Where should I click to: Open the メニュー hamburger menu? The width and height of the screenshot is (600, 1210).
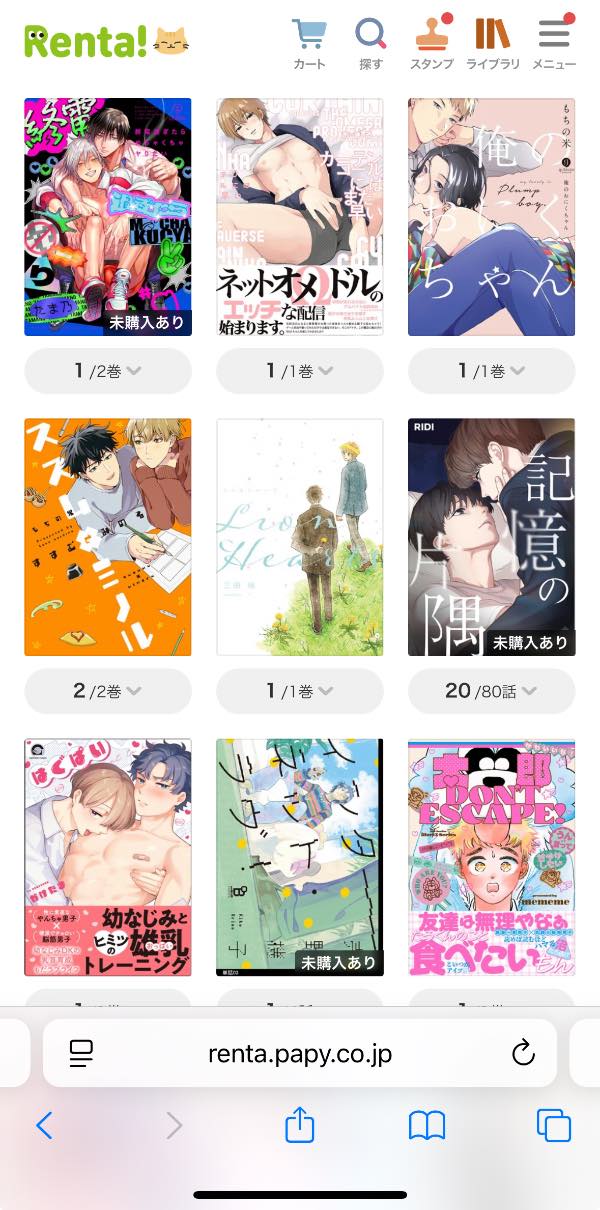[x=554, y=43]
